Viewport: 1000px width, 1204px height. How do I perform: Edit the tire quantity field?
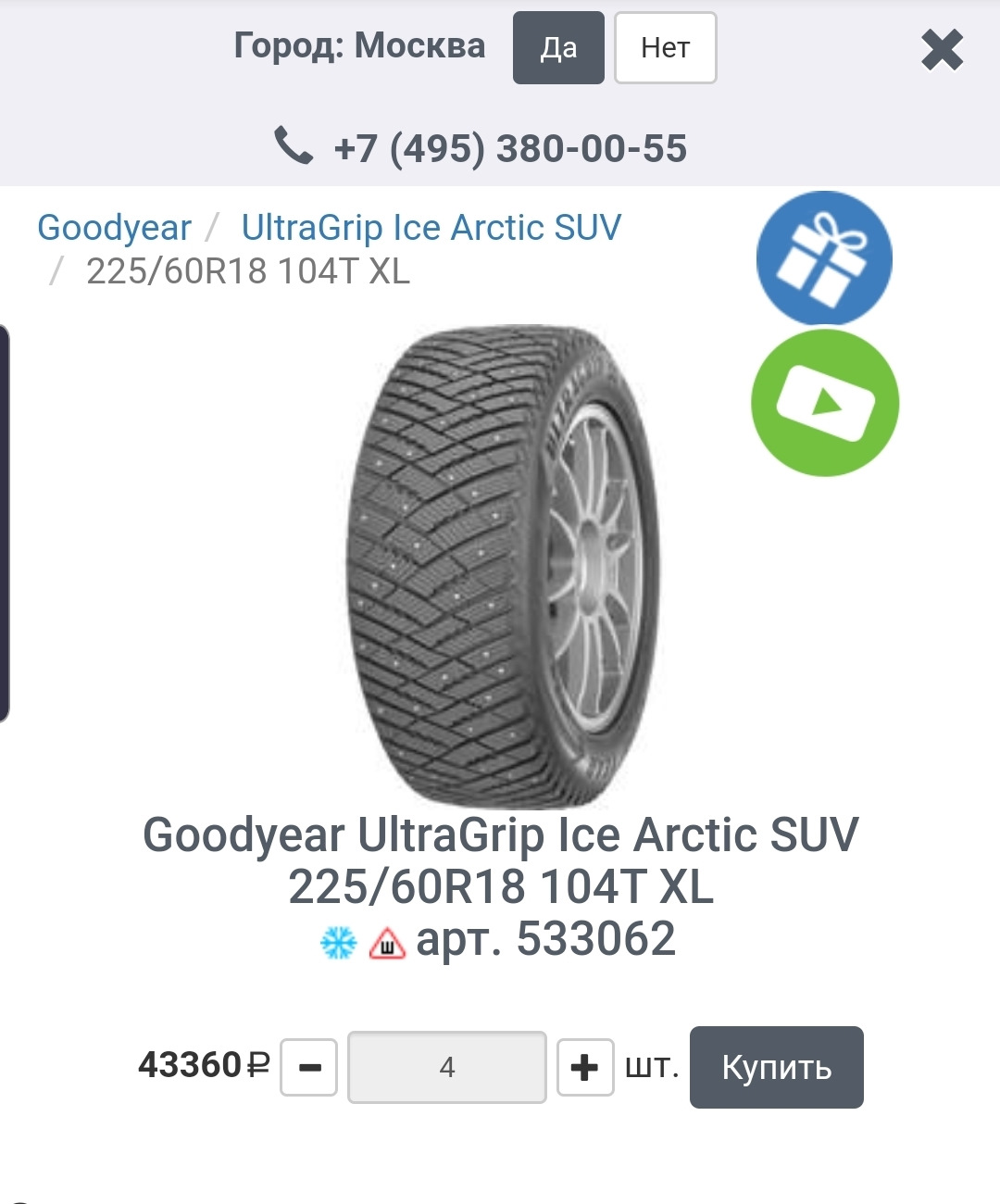(446, 1068)
